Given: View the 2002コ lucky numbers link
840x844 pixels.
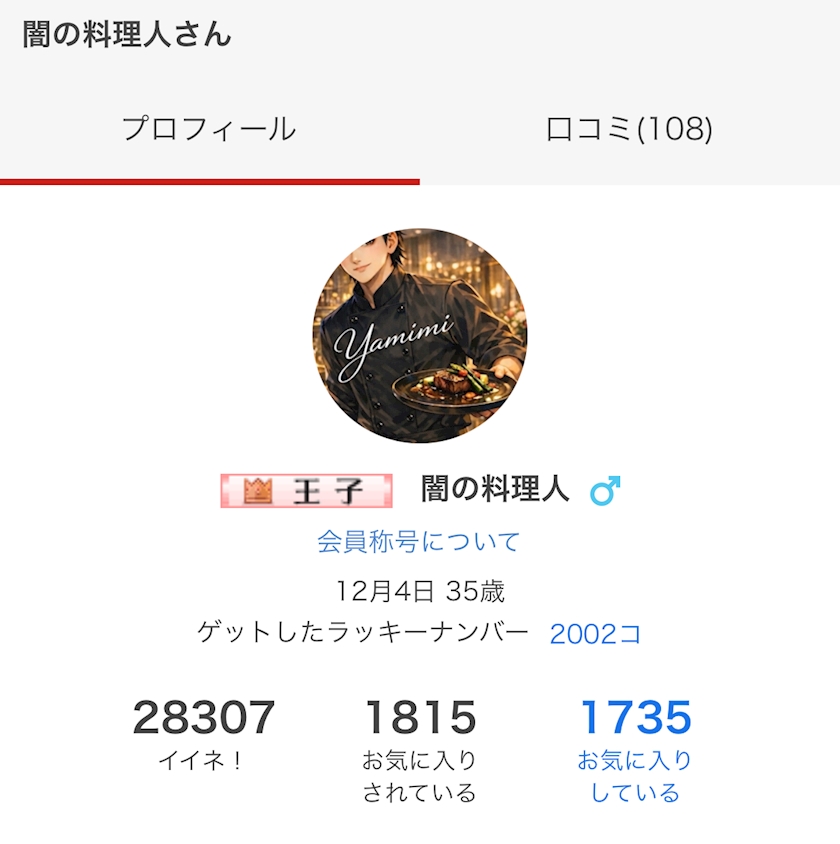Looking at the screenshot, I should click(x=596, y=634).
